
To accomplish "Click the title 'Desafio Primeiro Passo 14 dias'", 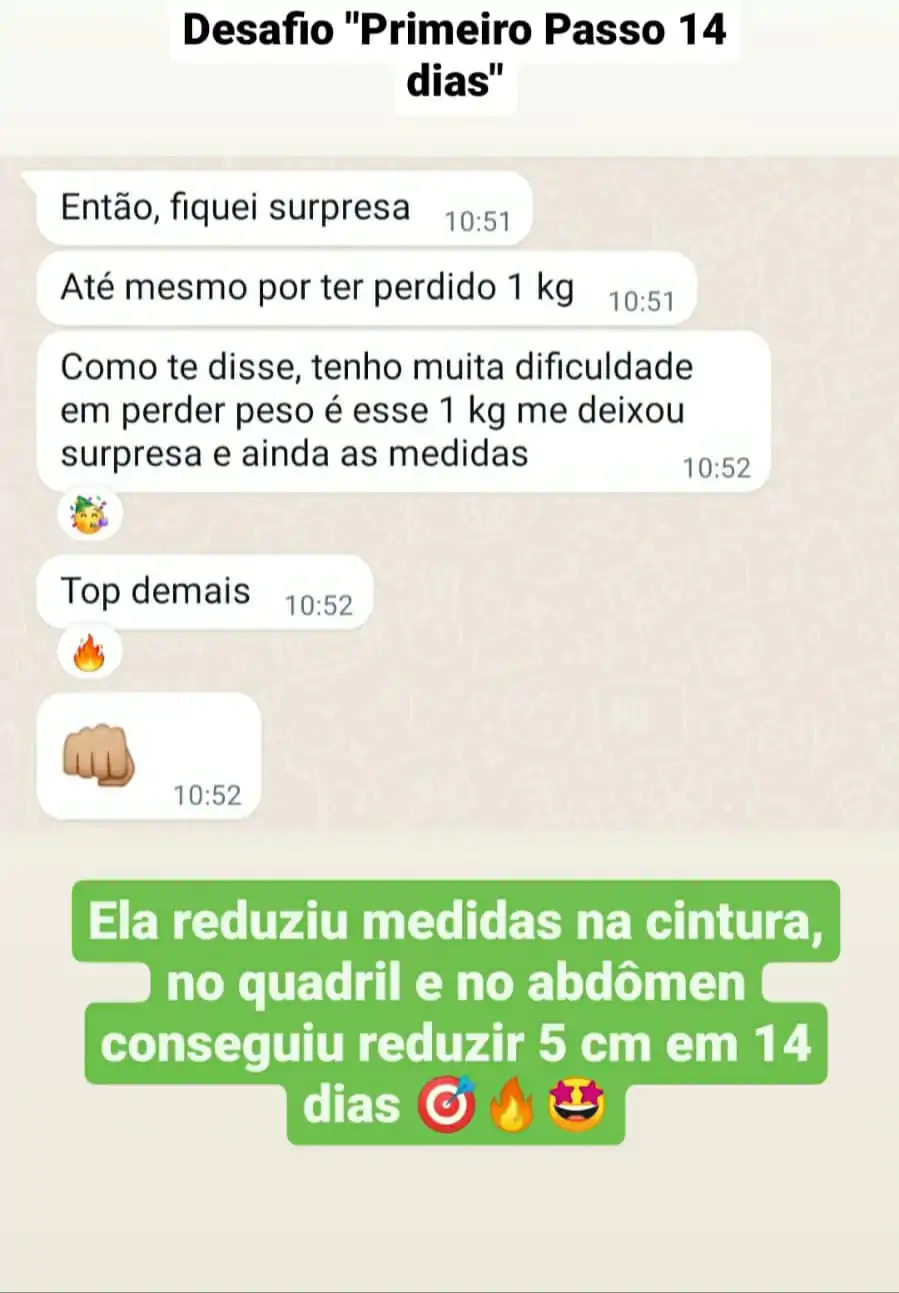I will (455, 55).
